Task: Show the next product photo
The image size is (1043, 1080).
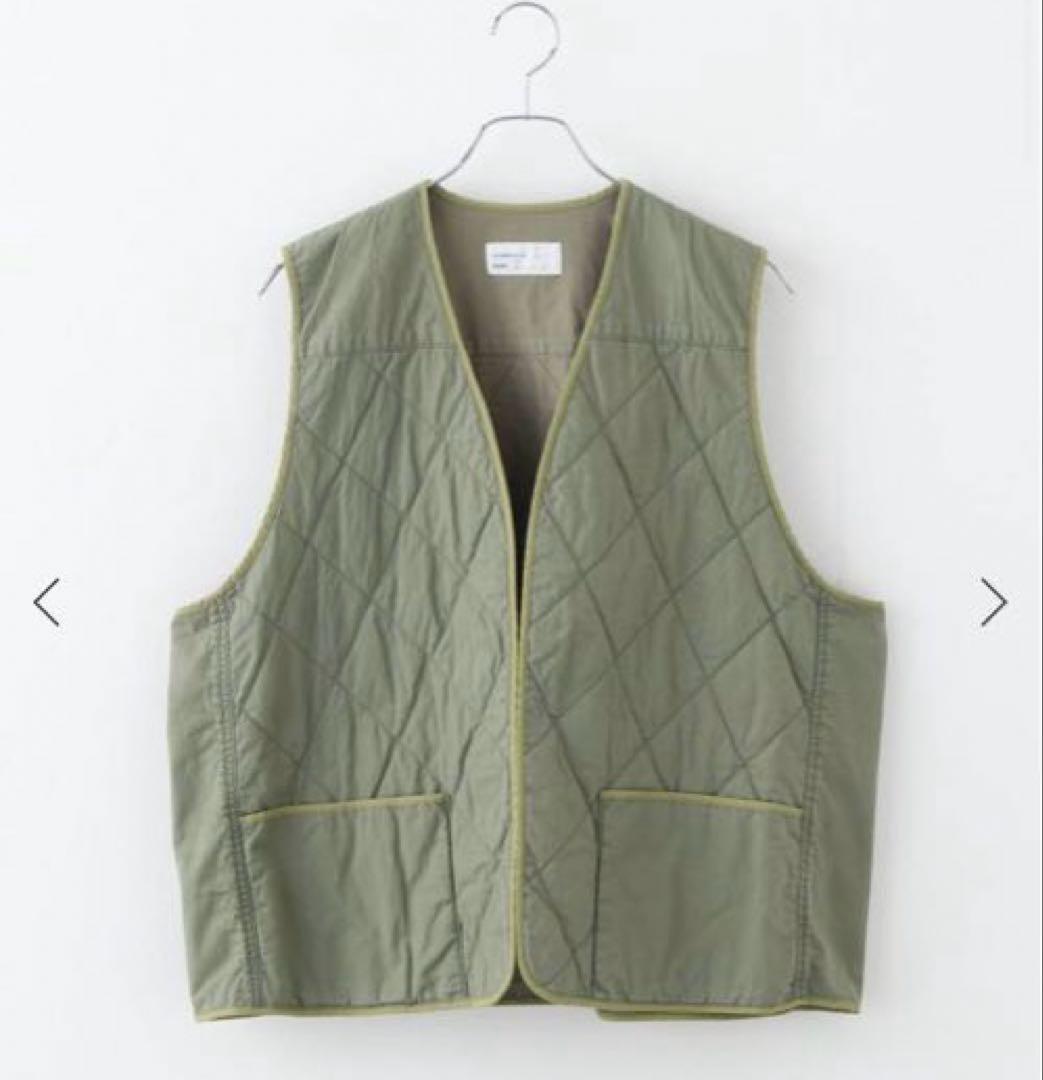Action: tap(993, 602)
